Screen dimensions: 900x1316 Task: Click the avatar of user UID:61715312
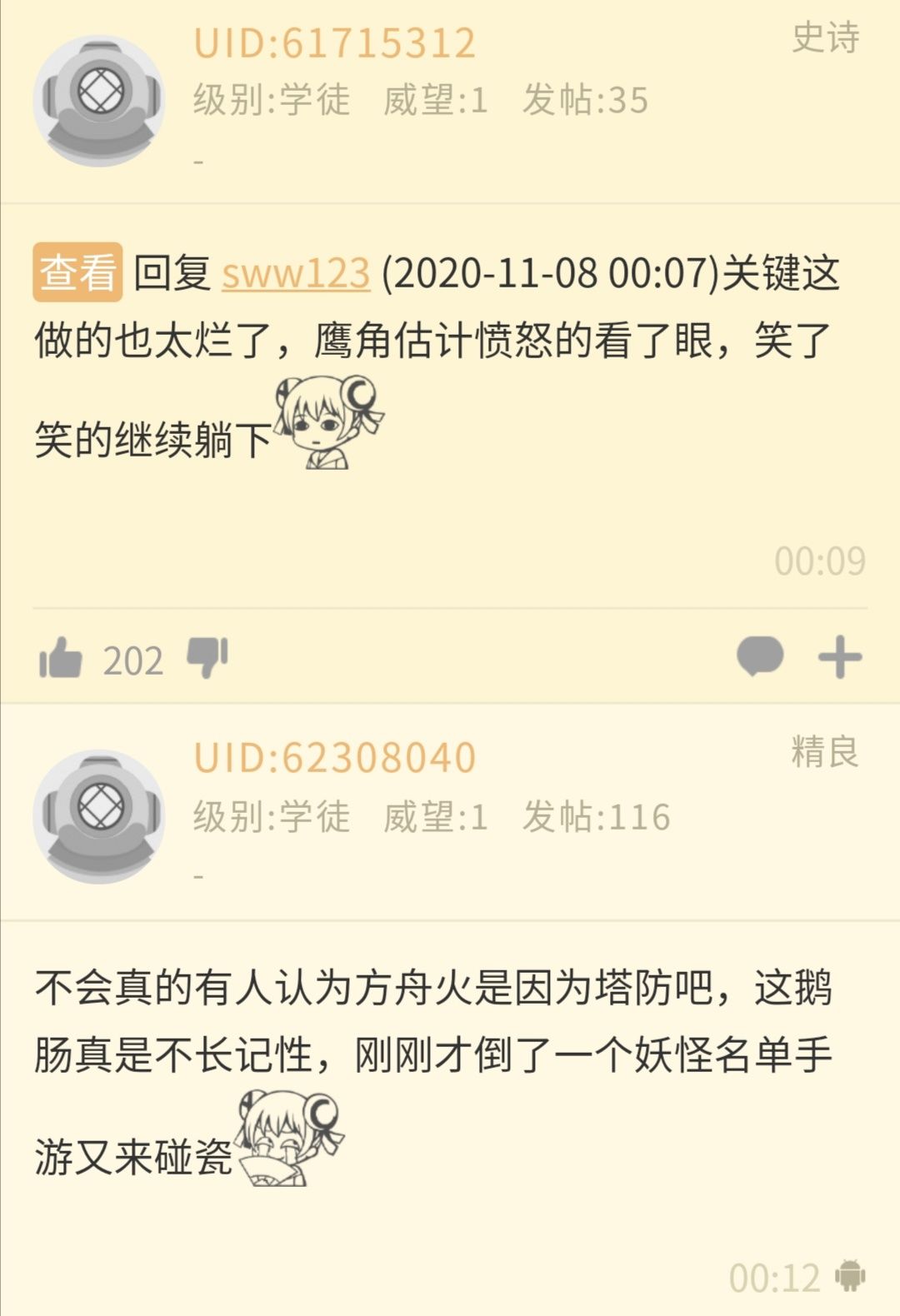coord(102,100)
